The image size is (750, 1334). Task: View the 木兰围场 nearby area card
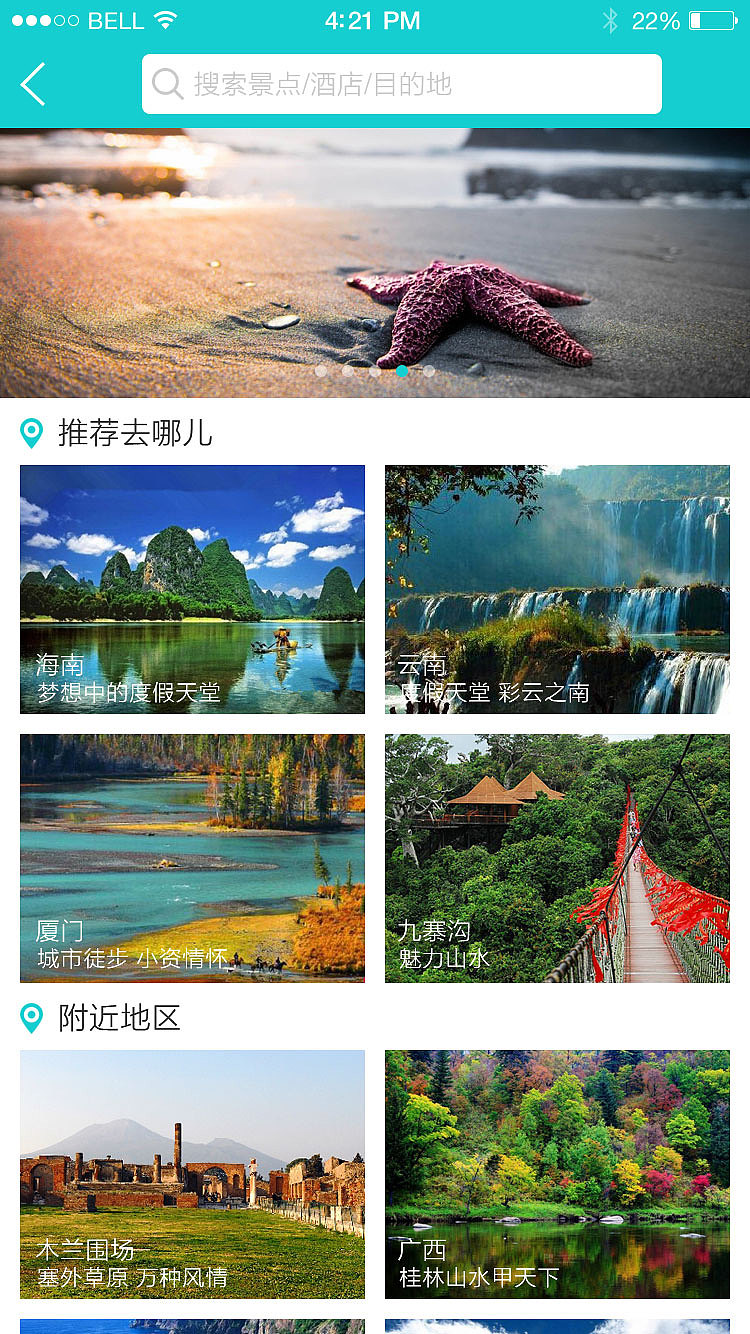tap(192, 1174)
